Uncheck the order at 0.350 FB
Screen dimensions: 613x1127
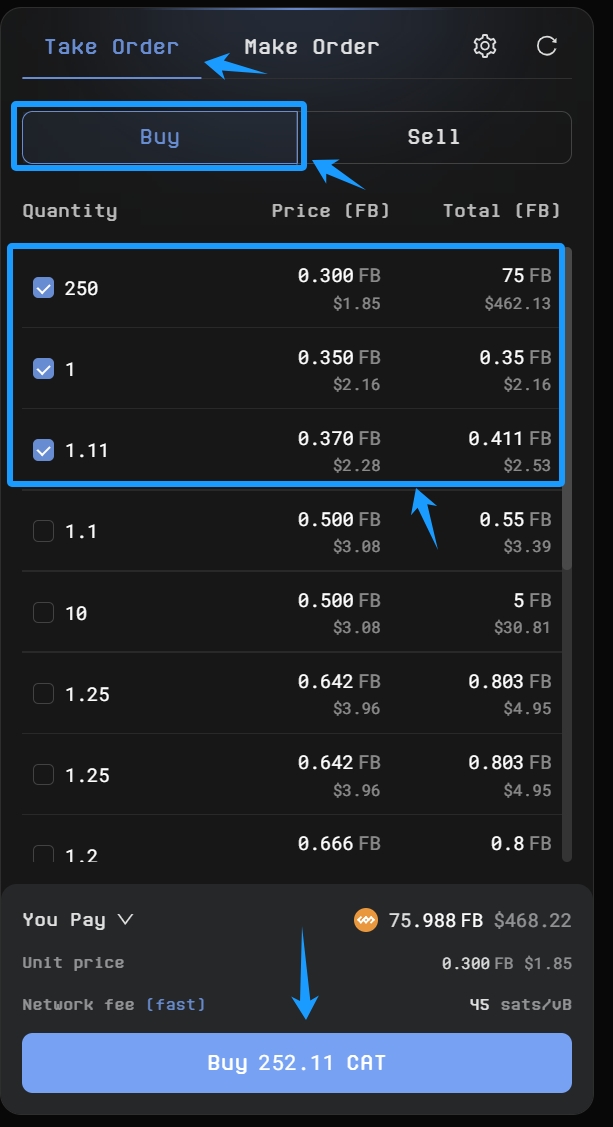pos(44,369)
